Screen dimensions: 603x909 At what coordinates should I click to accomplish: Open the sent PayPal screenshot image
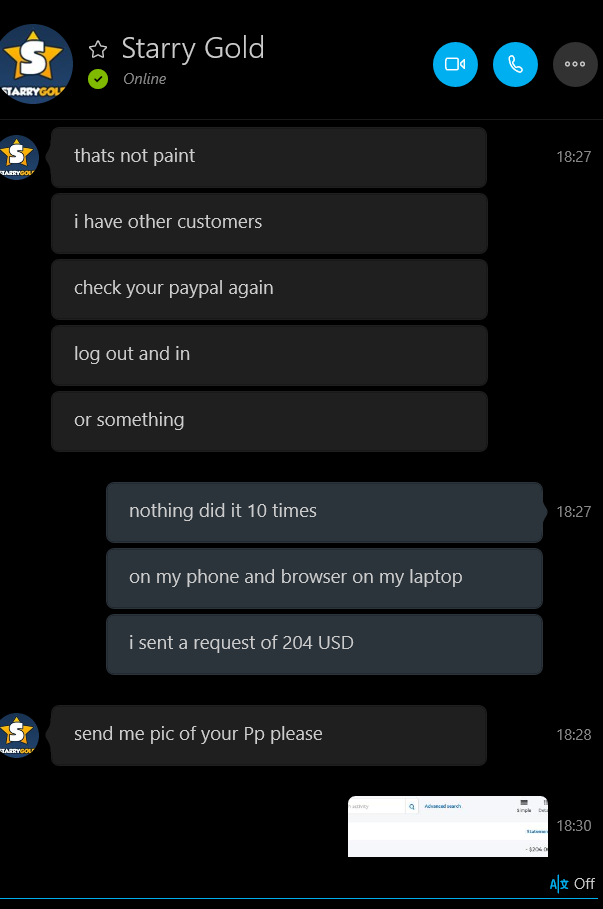(447, 826)
